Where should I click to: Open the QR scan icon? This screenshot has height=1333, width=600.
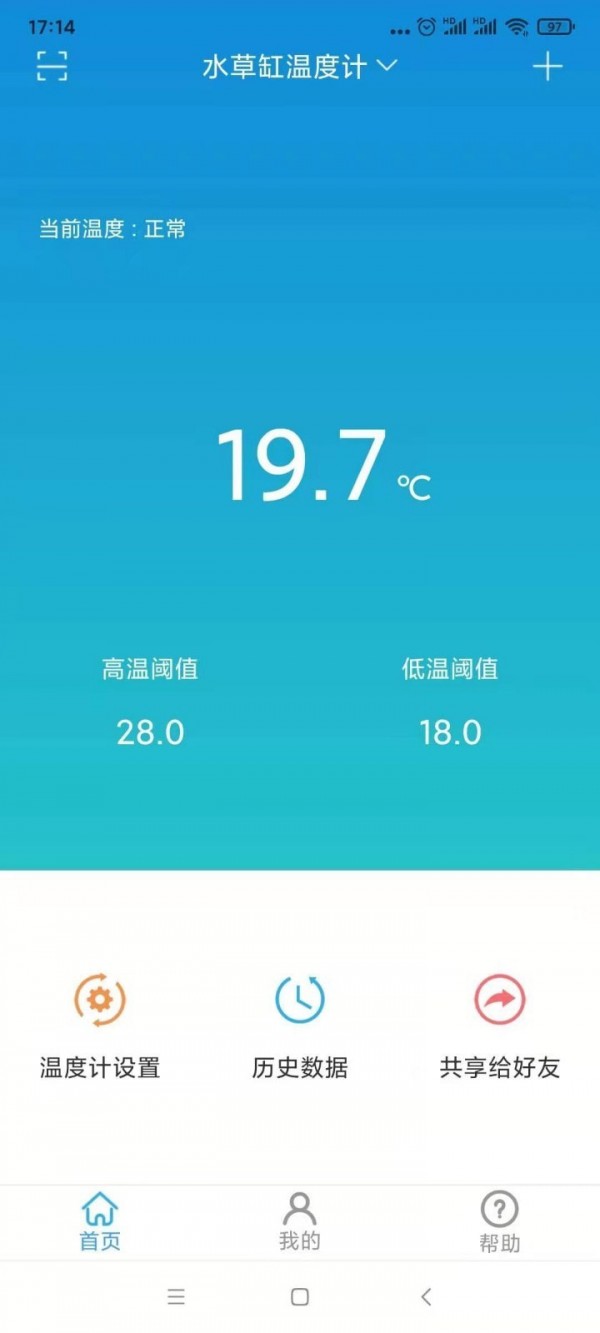(x=51, y=66)
